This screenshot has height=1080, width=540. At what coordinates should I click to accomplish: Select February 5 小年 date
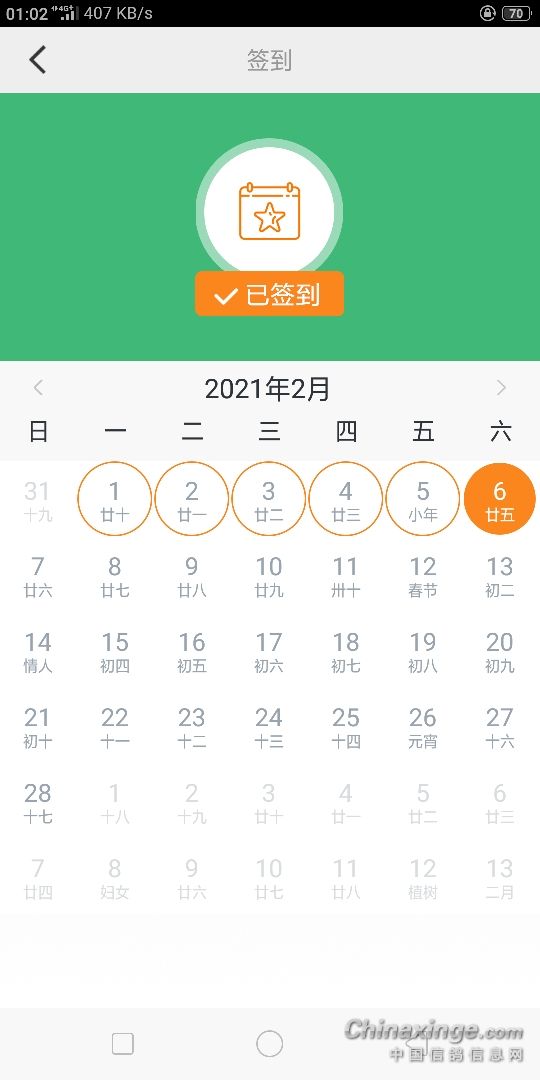coord(423,499)
